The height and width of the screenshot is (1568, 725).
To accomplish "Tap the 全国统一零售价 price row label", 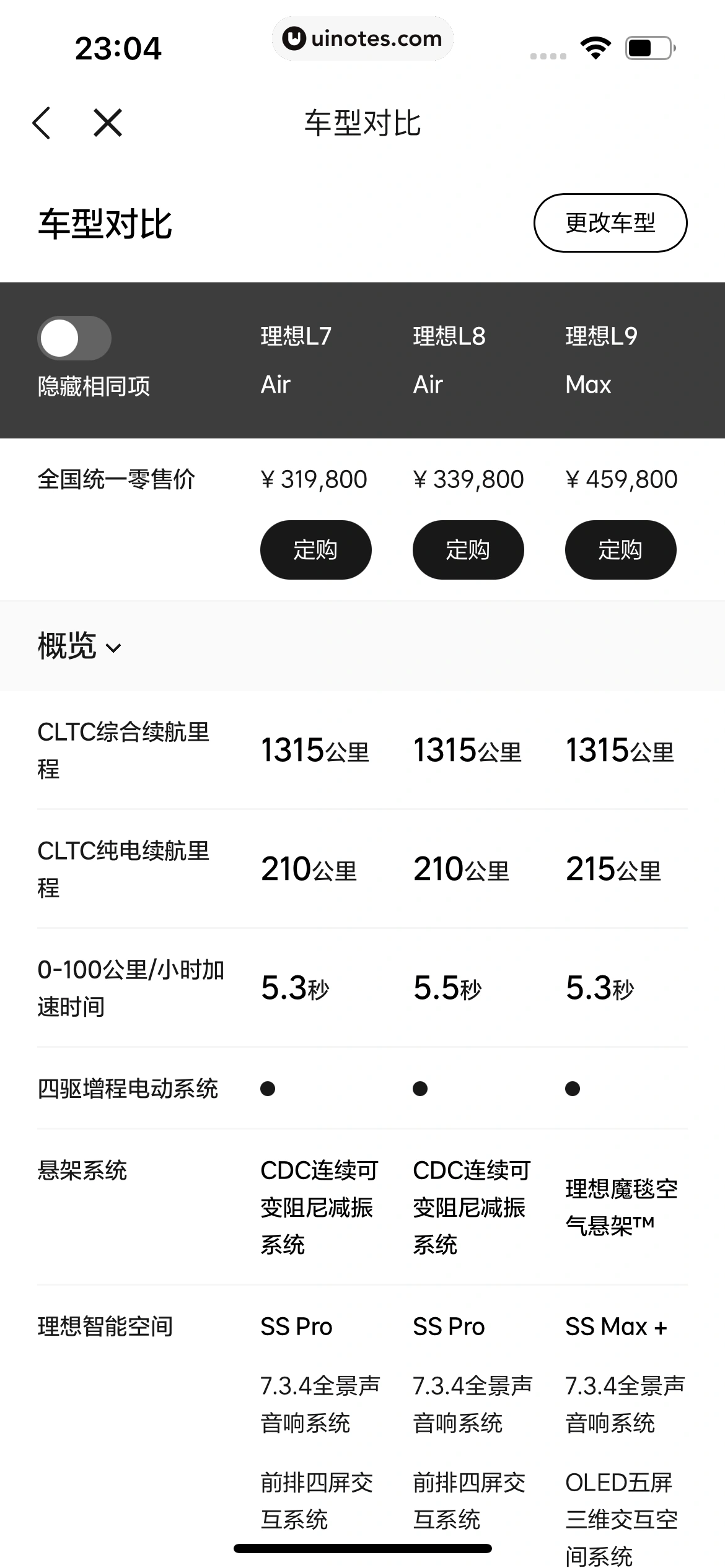I will (116, 478).
